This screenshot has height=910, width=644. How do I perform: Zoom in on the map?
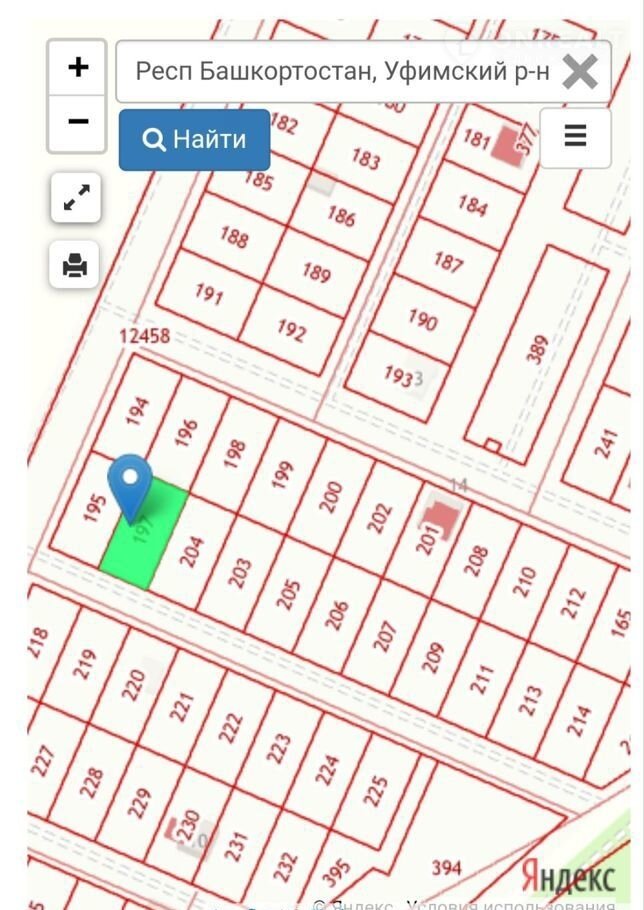[77, 68]
